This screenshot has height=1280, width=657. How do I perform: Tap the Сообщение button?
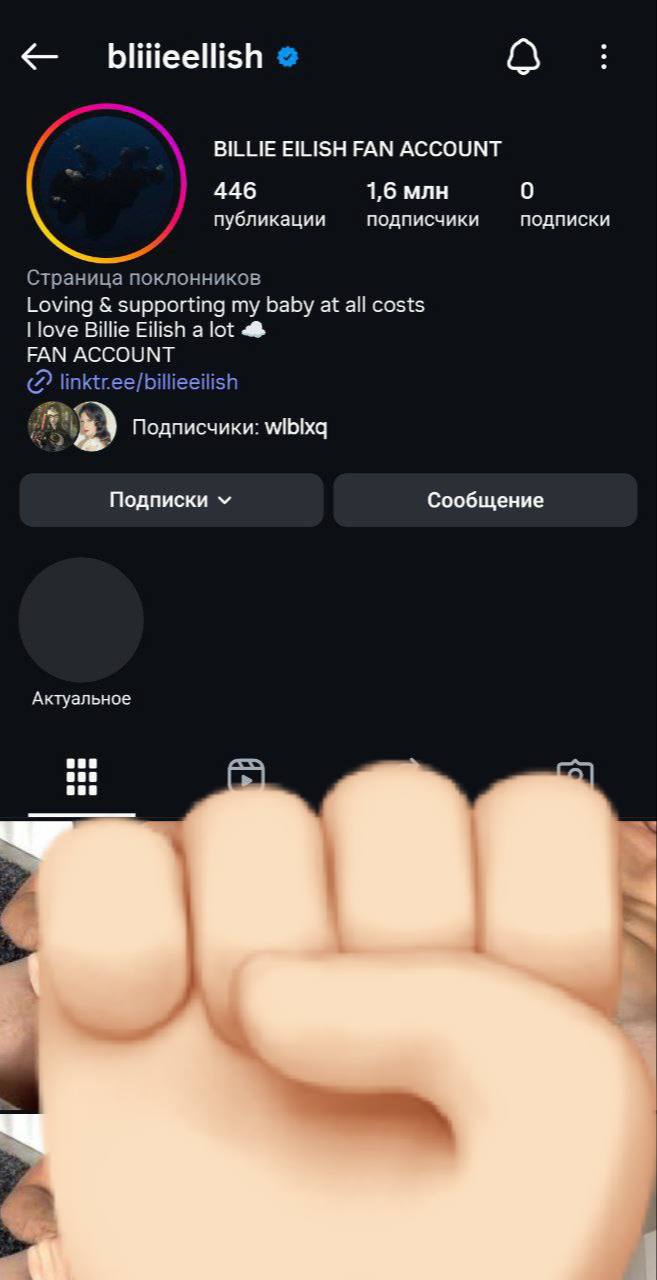coord(485,500)
